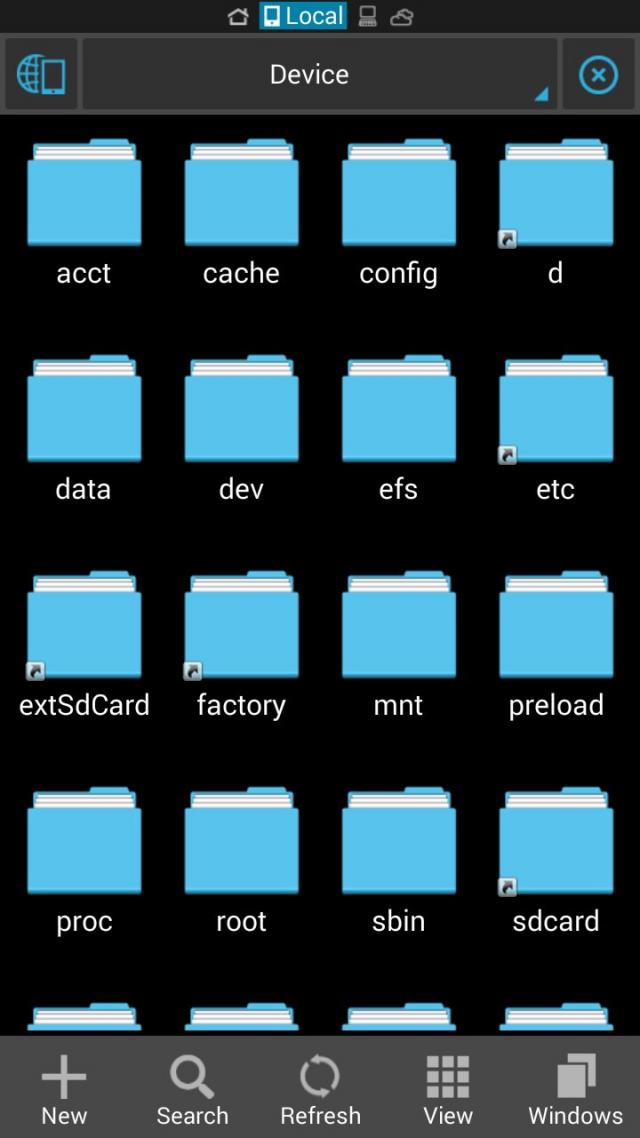Refresh the folder listing

(320, 1089)
